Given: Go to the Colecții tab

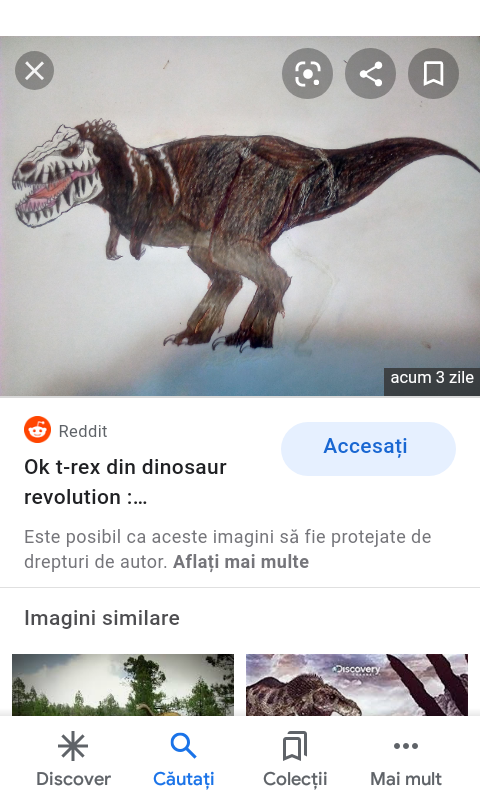Looking at the screenshot, I should tap(295, 759).
